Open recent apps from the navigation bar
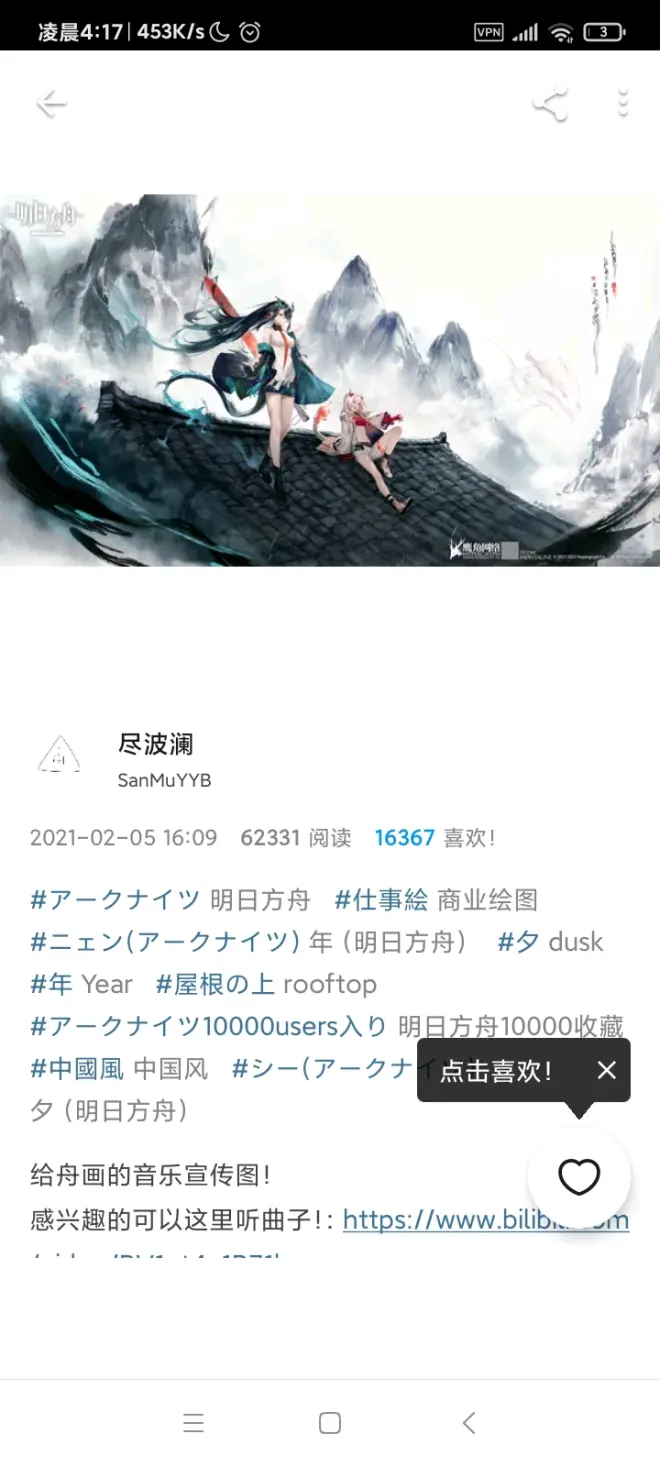 tap(194, 1423)
